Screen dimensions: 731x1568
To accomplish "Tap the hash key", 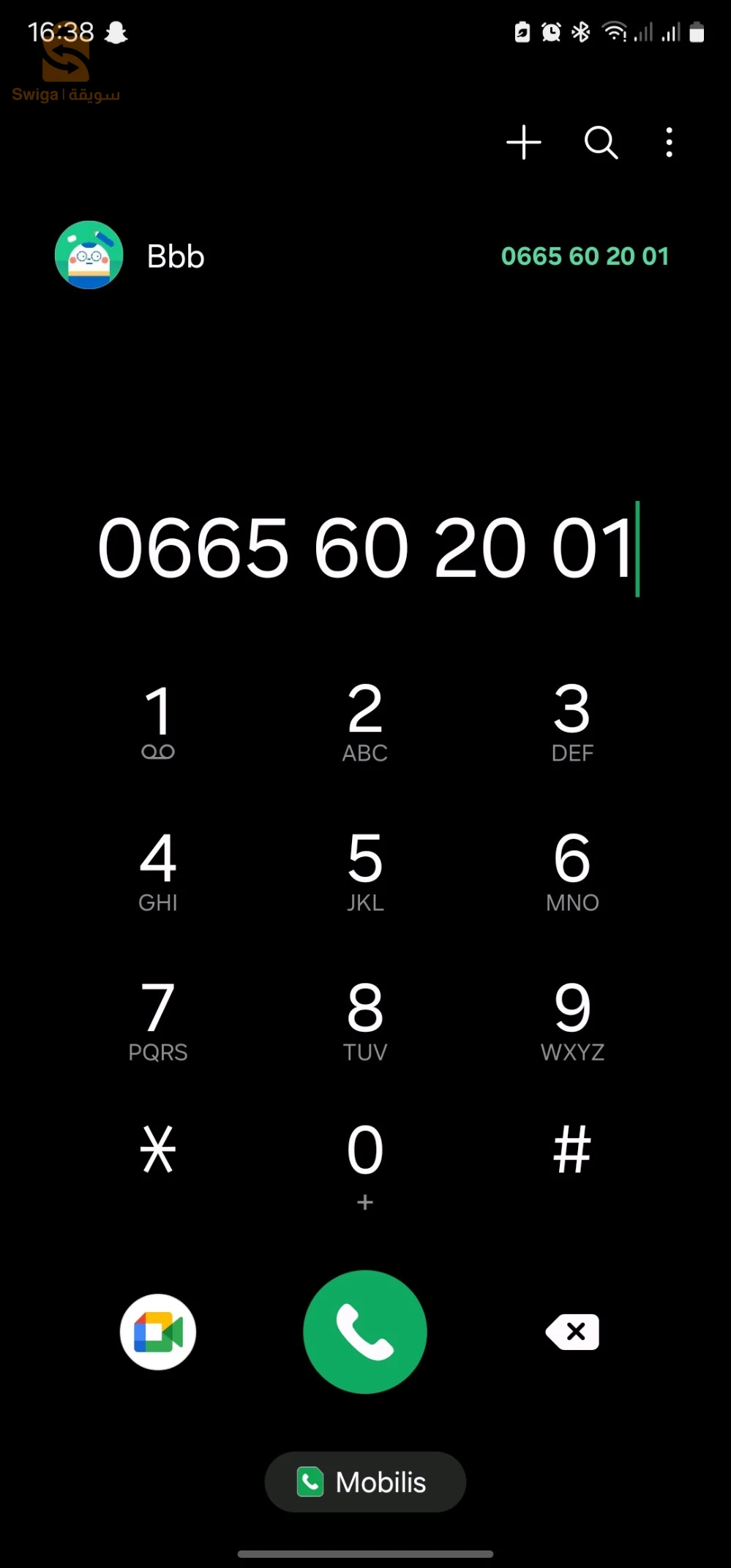I will click(x=572, y=1150).
